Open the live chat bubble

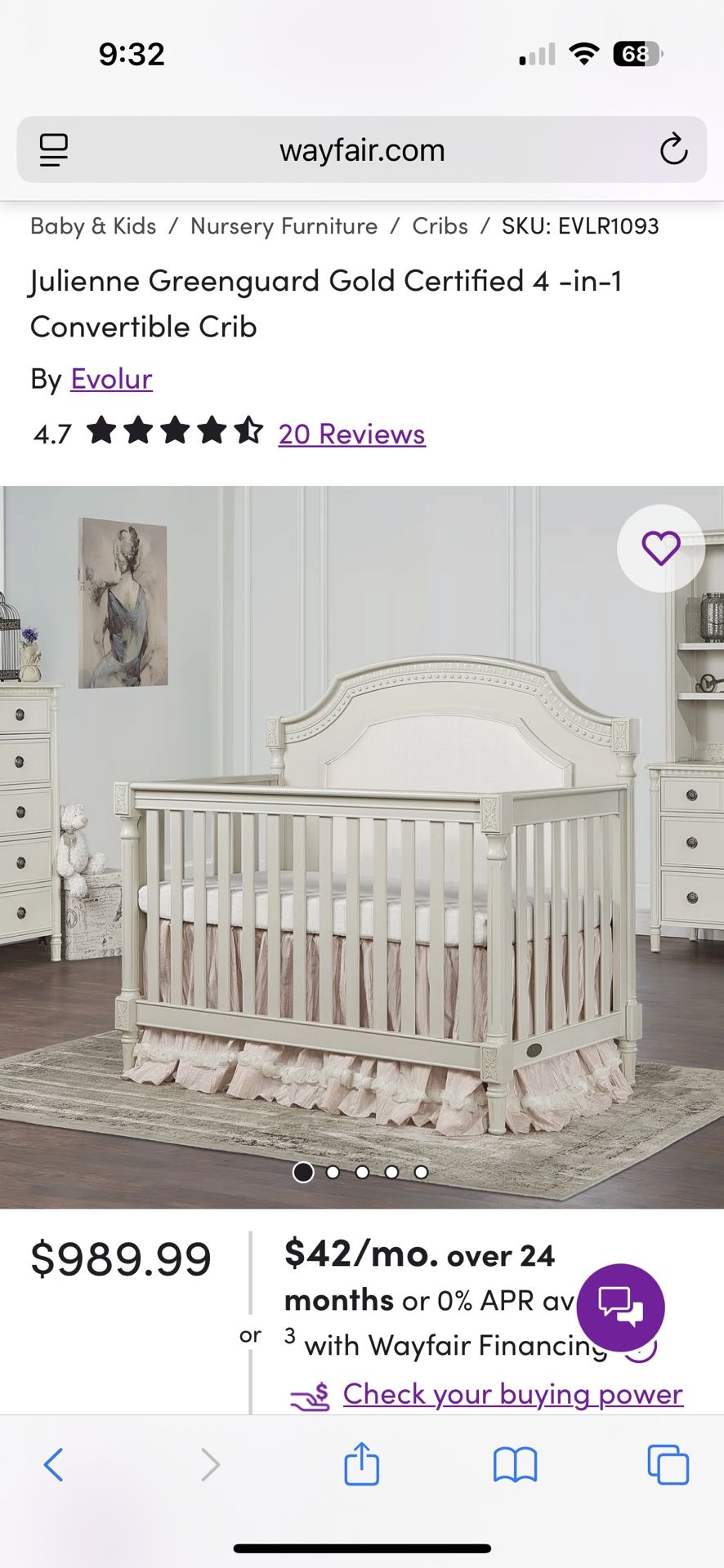coord(620,1307)
